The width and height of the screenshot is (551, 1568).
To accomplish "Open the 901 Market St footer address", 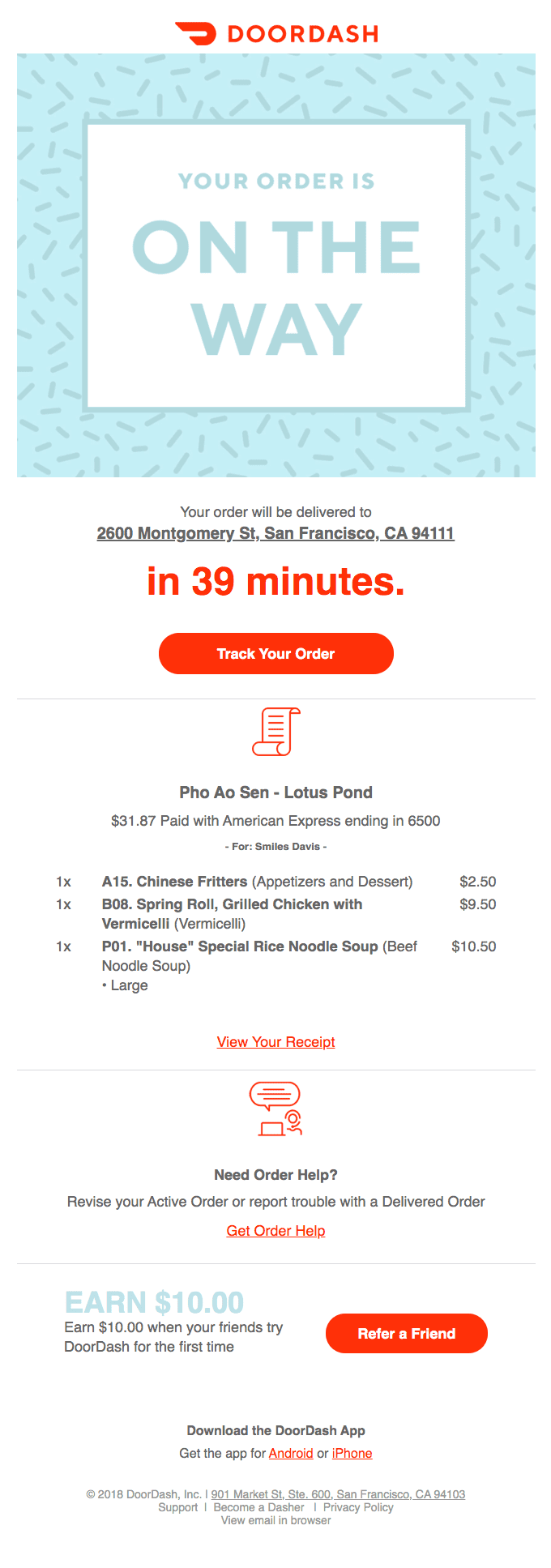I will [x=338, y=1494].
